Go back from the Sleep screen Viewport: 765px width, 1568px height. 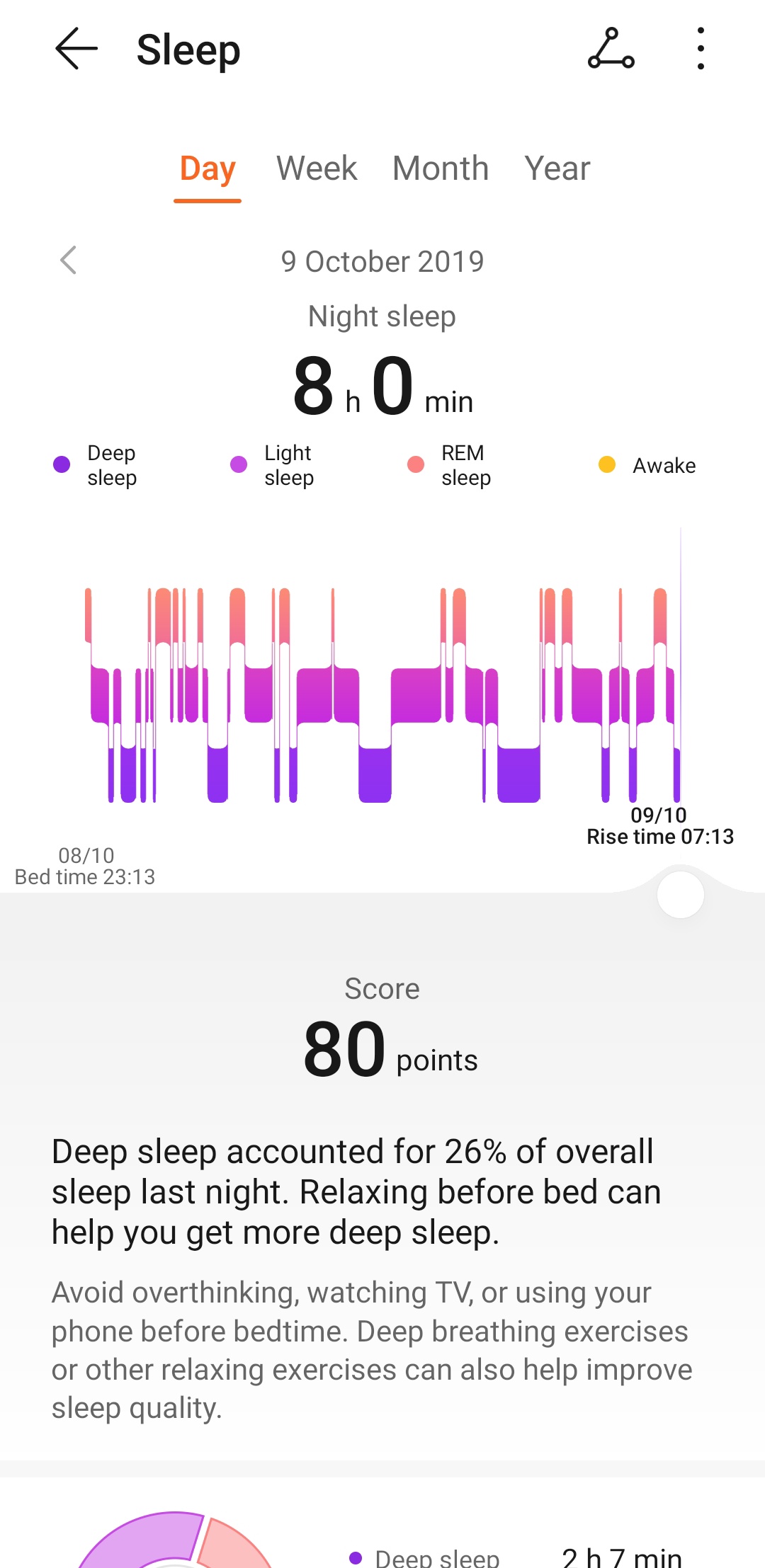(76, 49)
